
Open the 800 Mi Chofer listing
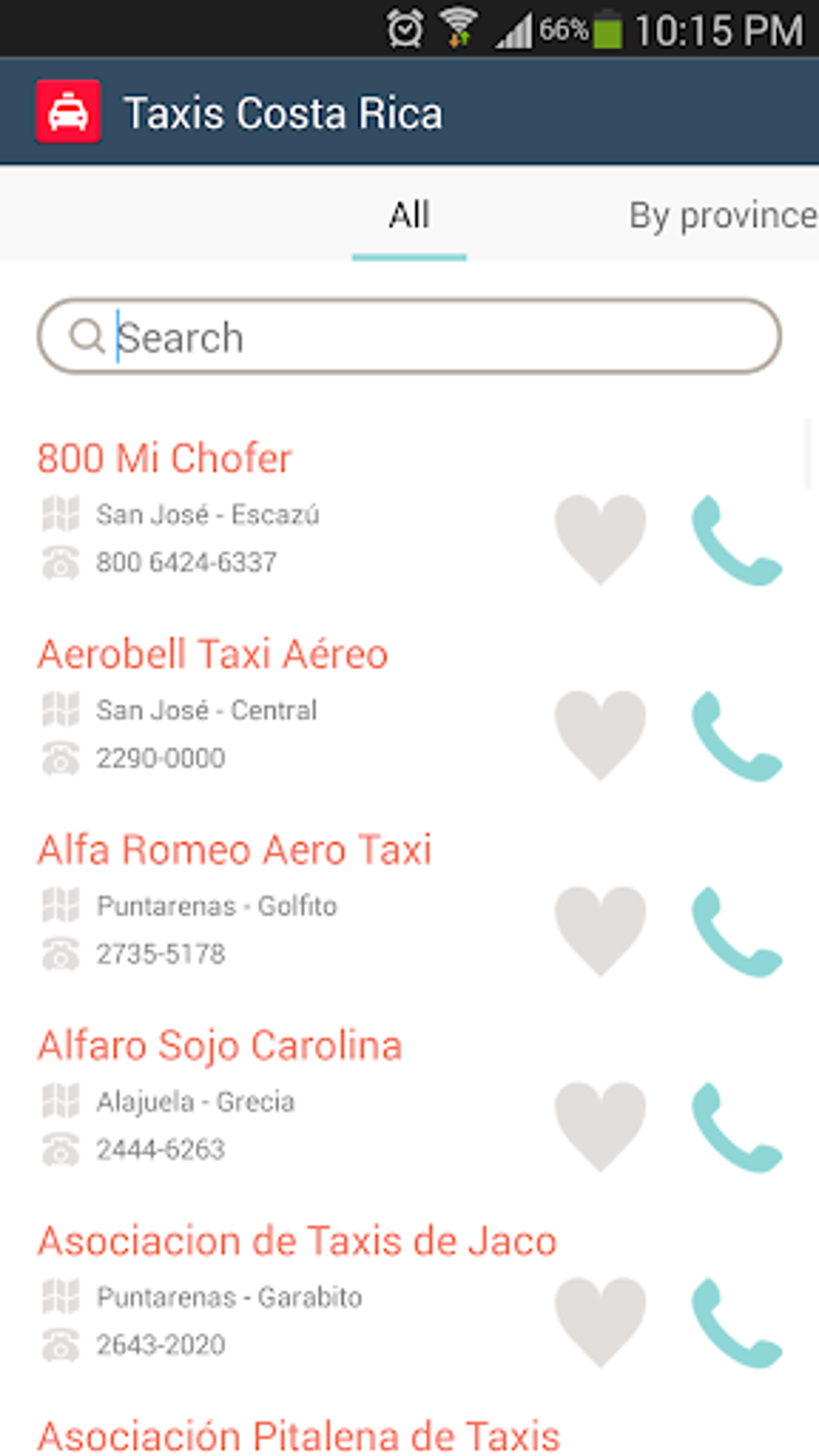165,459
